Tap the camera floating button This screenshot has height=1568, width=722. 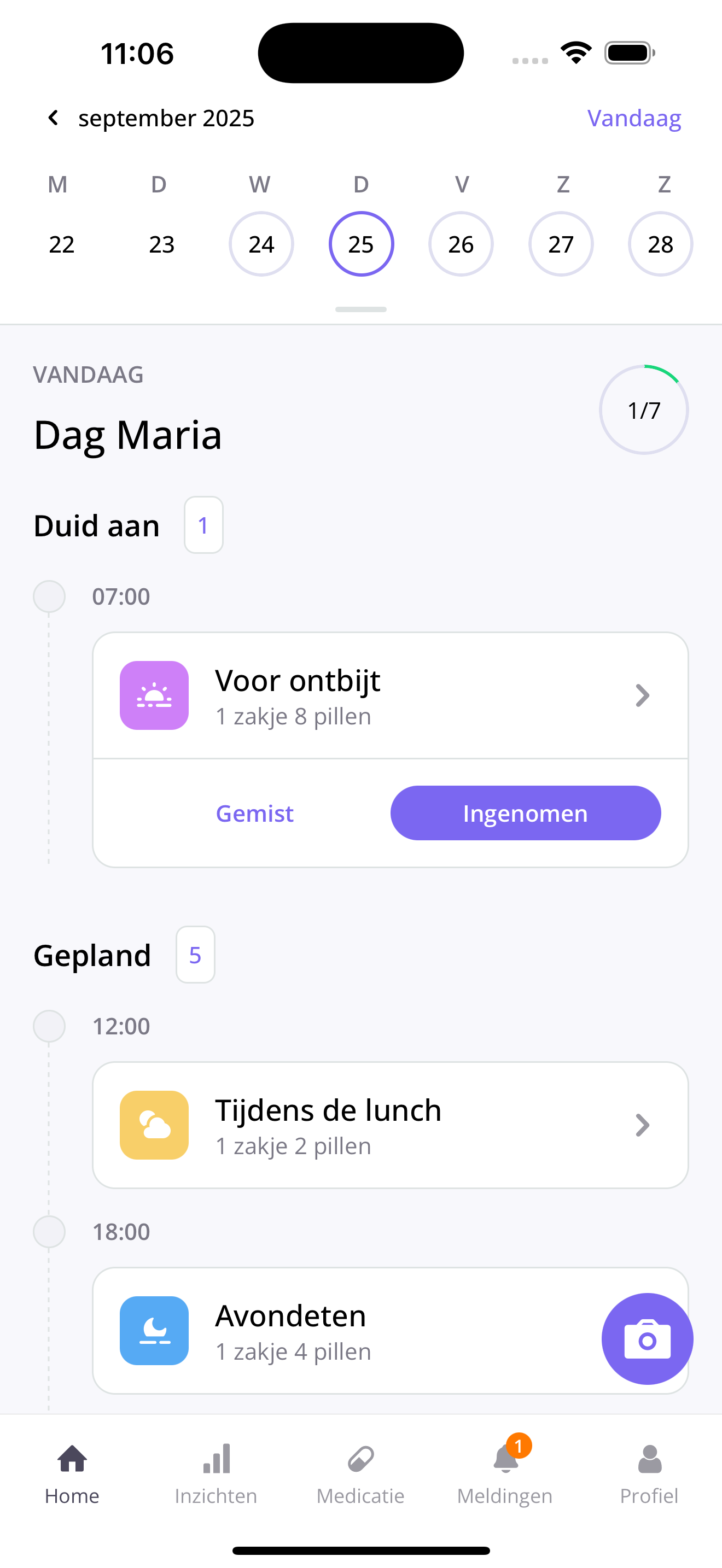pos(647,1339)
